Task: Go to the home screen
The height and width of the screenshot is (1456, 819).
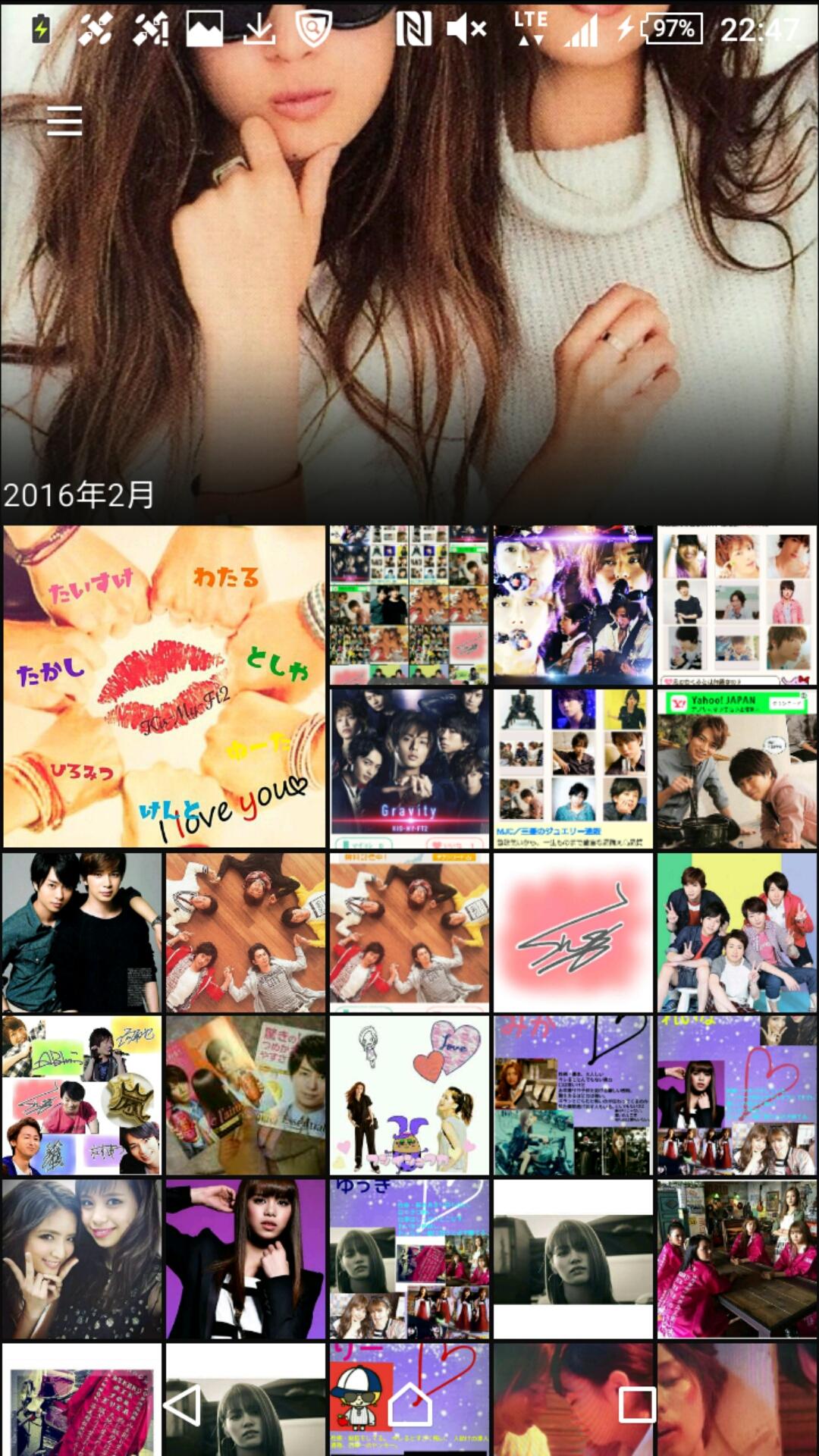Action: (x=409, y=1404)
